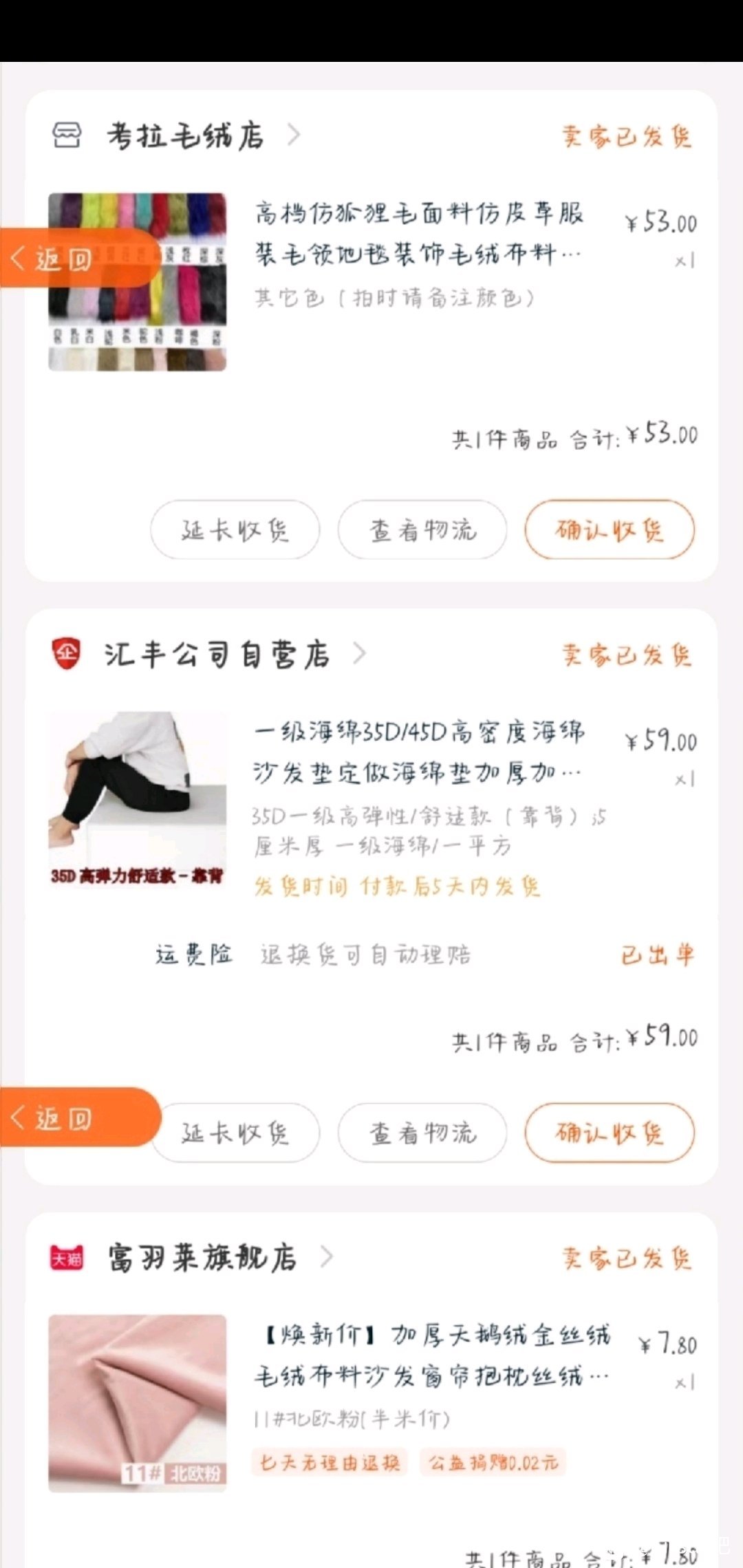Image resolution: width=743 pixels, height=1568 pixels.
Task: Open the 加厚天鹅绒金丝绒 fabric product
Action: (431, 1355)
